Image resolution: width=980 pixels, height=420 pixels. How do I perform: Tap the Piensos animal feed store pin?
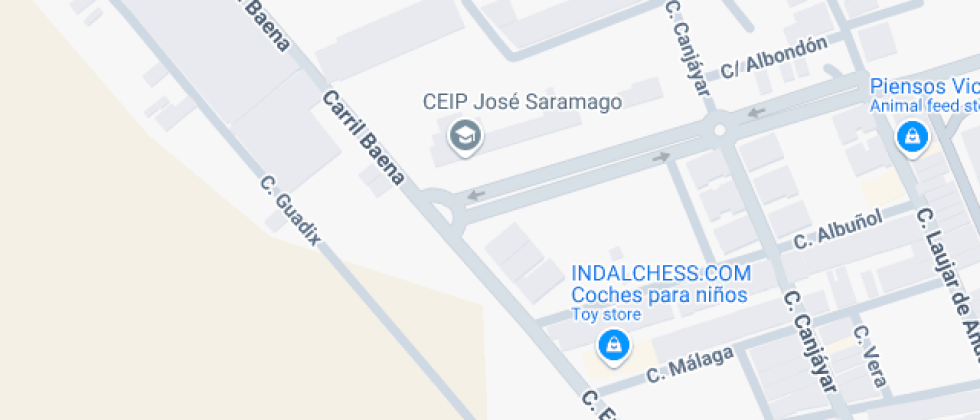912,137
